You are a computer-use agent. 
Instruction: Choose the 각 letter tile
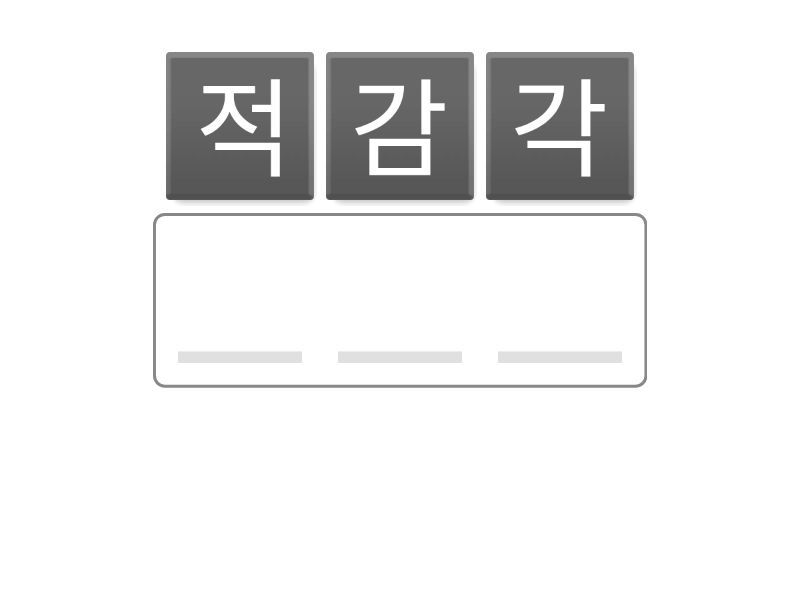coord(560,126)
